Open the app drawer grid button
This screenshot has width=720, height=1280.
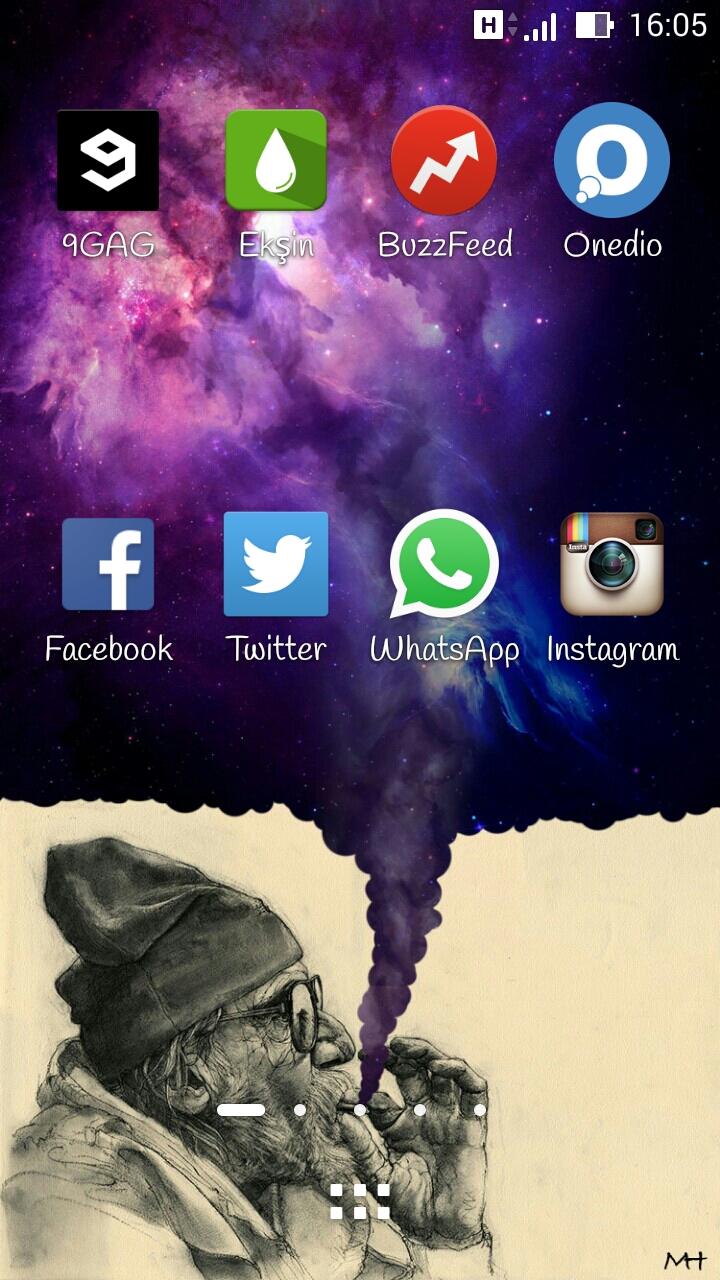(360, 1201)
